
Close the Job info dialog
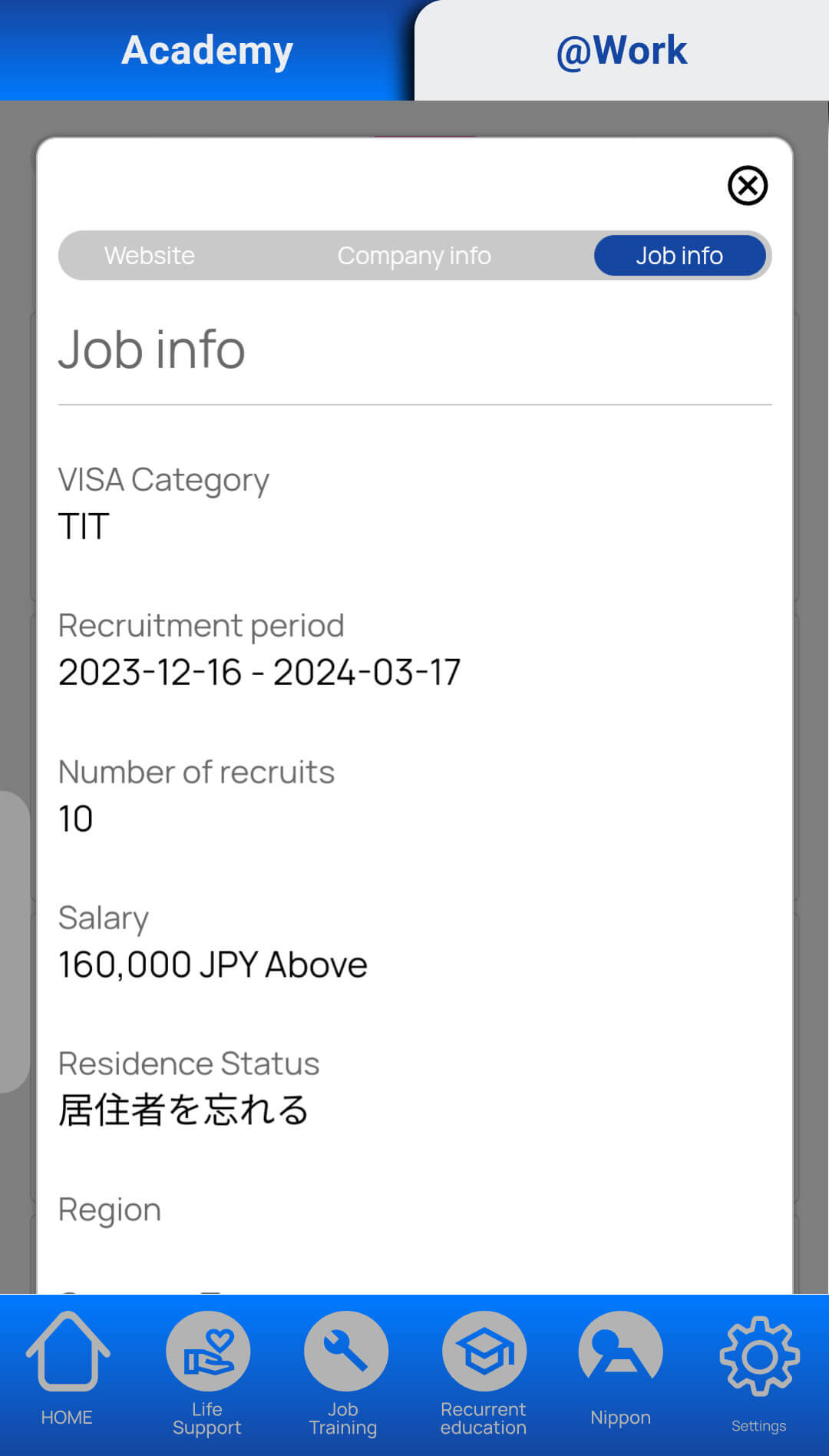(747, 185)
